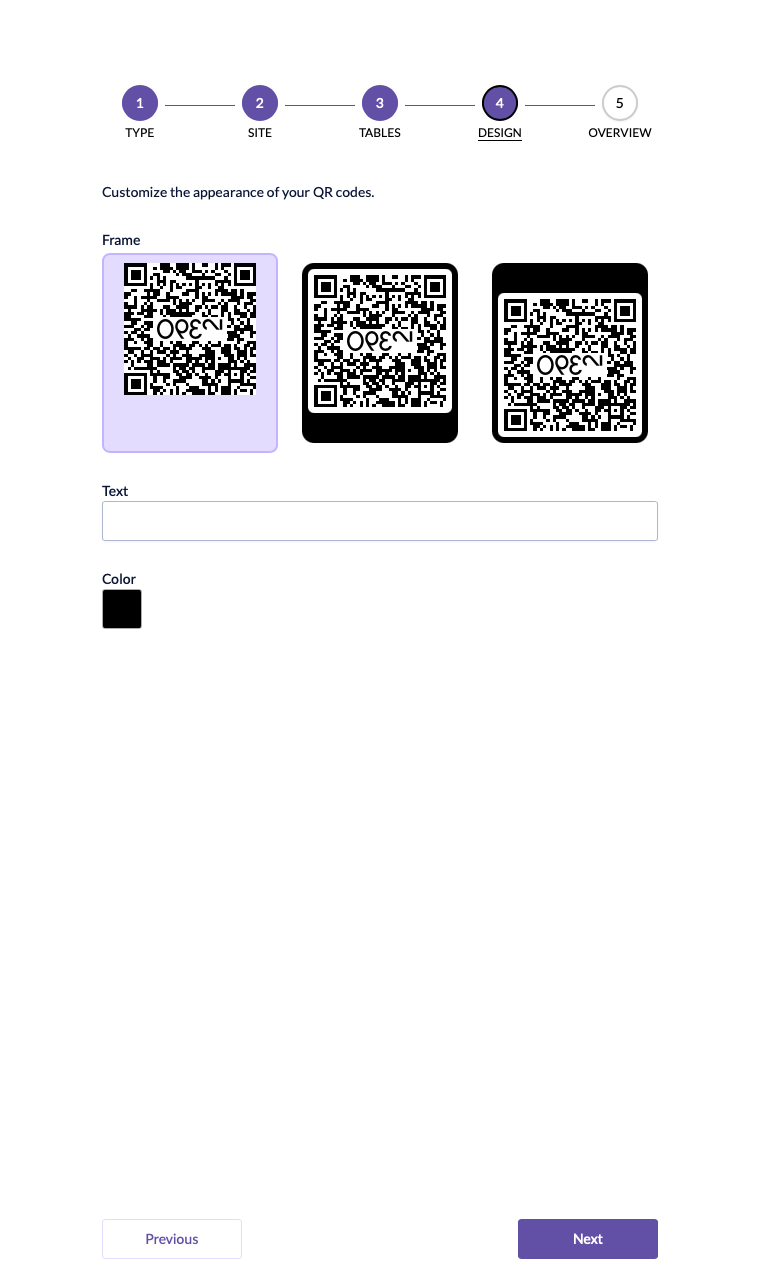Continue with the Next button

(588, 1239)
